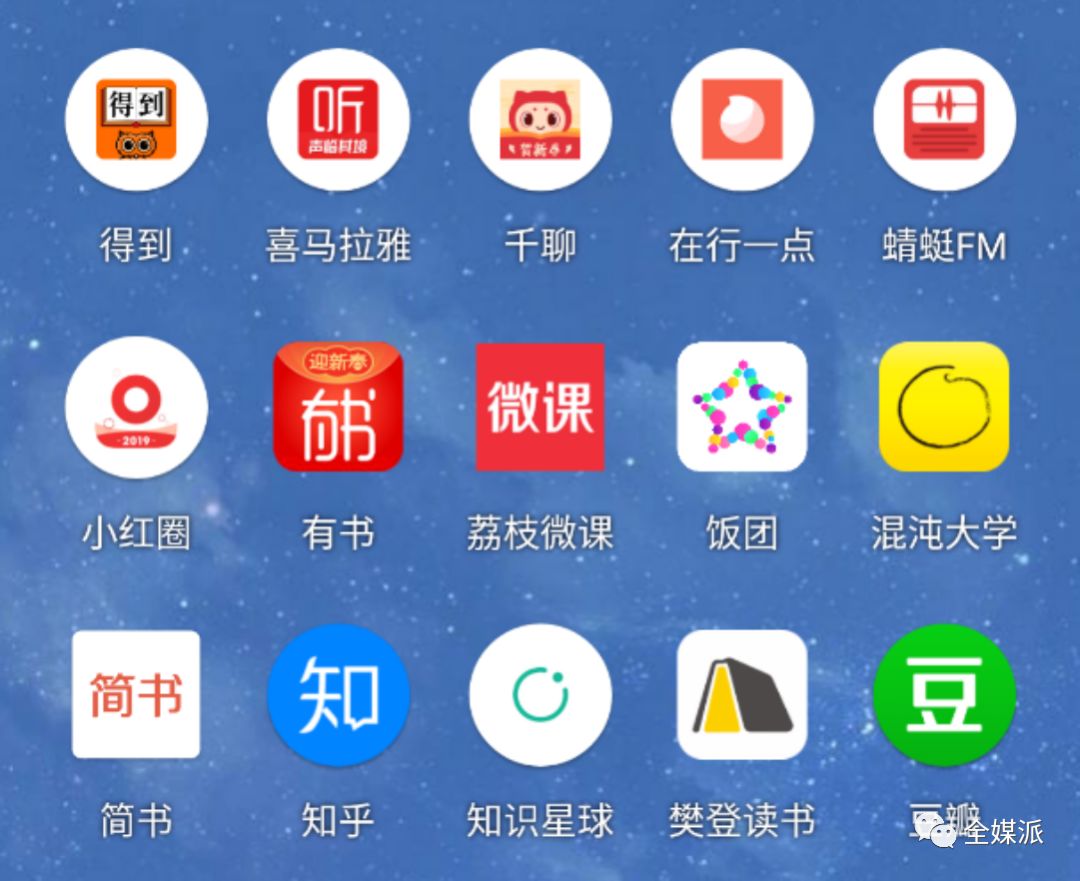
Task: Launch the 喜马拉雅 app
Action: (338, 120)
